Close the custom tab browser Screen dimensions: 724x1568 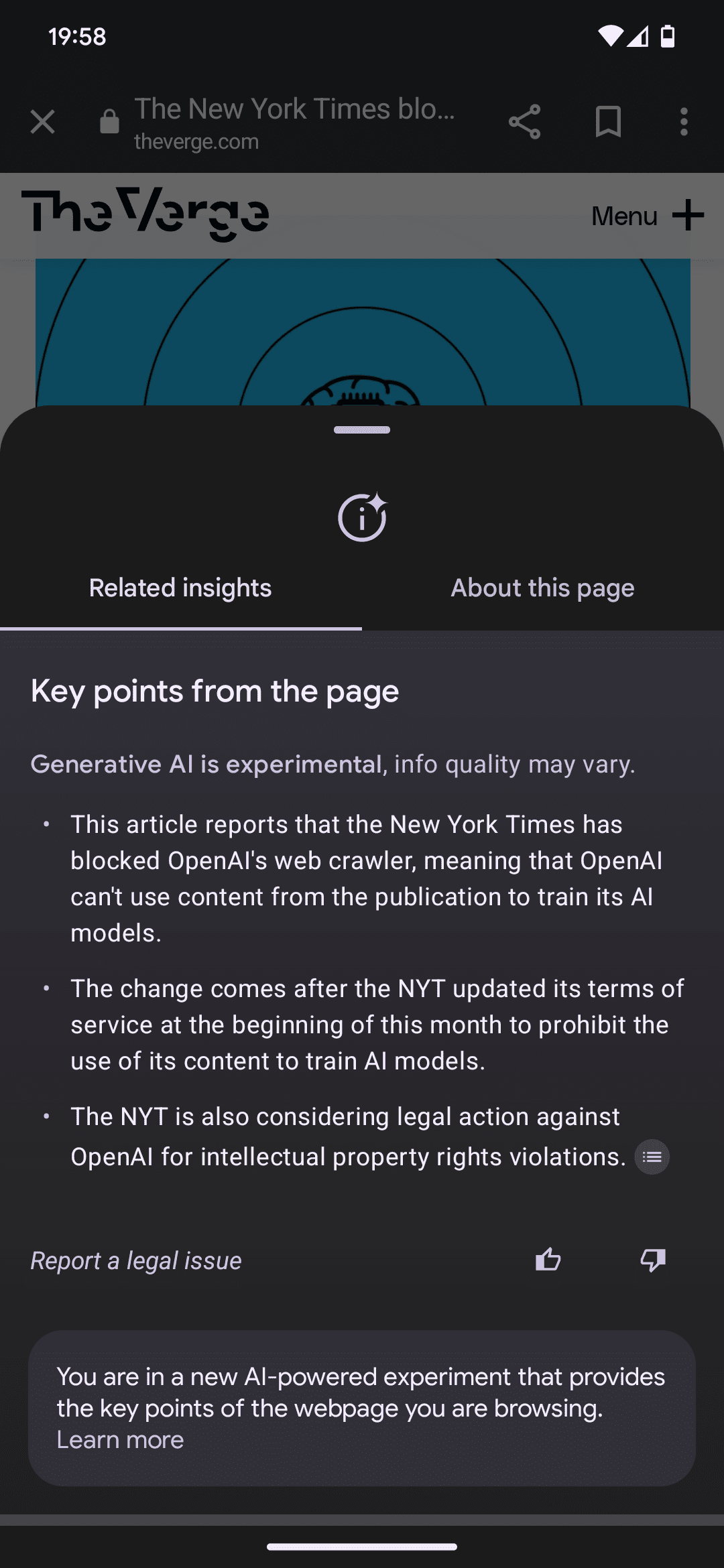[43, 122]
